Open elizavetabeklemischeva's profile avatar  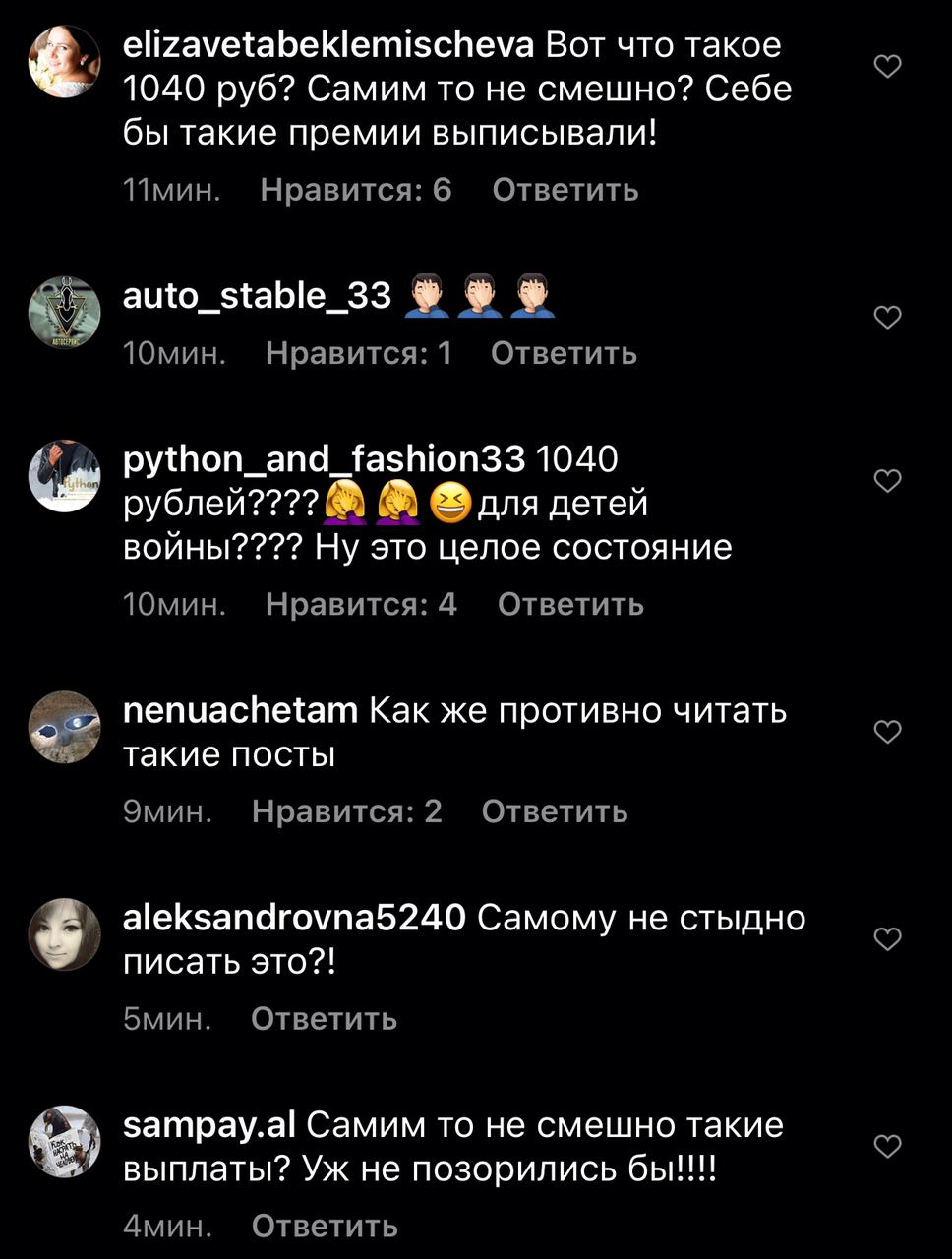(x=65, y=61)
